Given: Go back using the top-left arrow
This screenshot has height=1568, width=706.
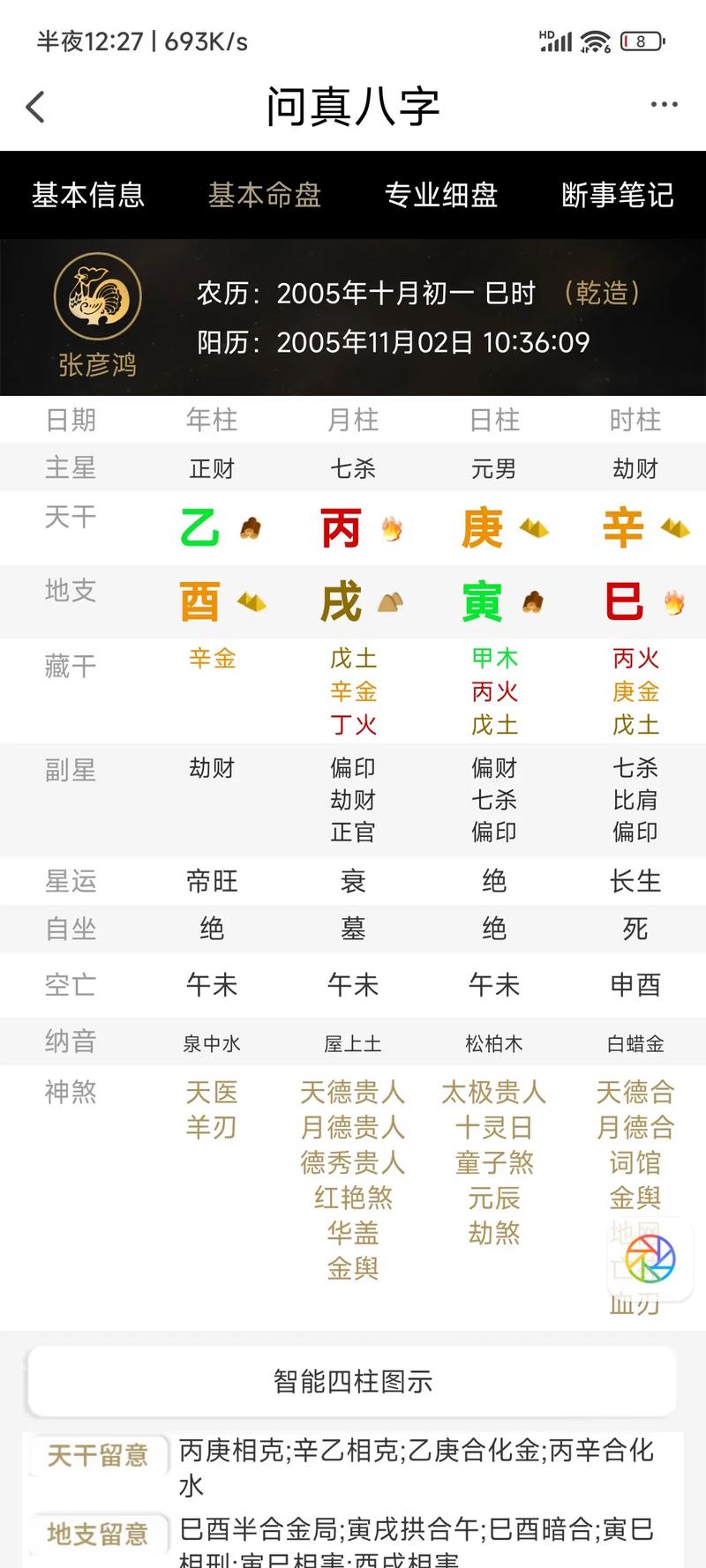Looking at the screenshot, I should coord(35,107).
